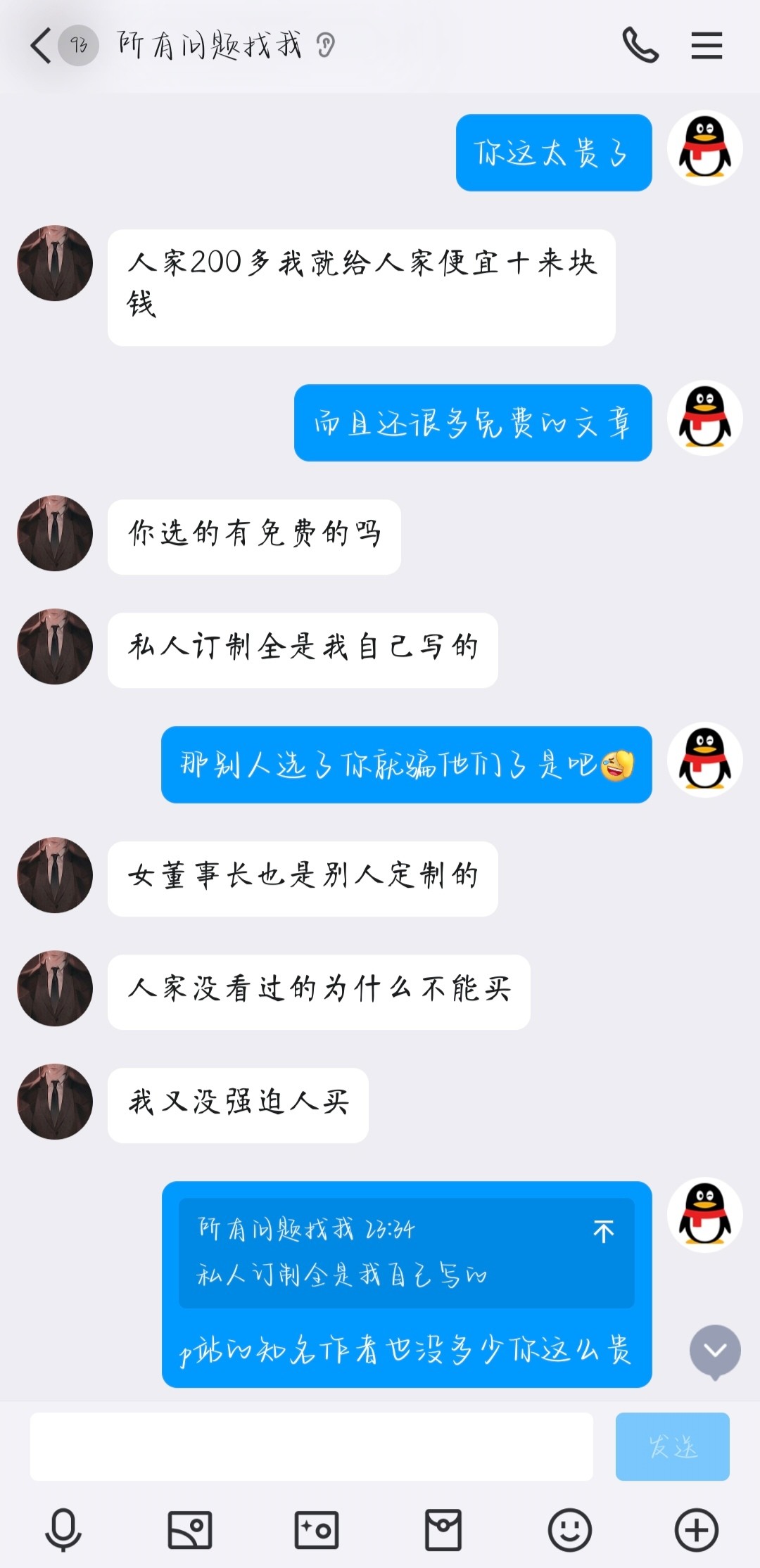Start a voice call with this contact
Viewport: 760px width, 1568px height.
[640, 46]
